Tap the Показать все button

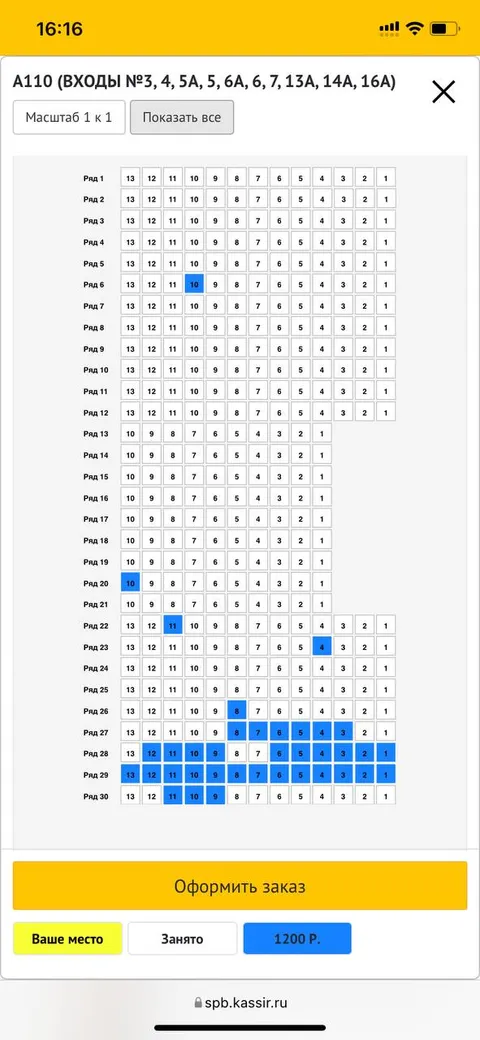(182, 117)
